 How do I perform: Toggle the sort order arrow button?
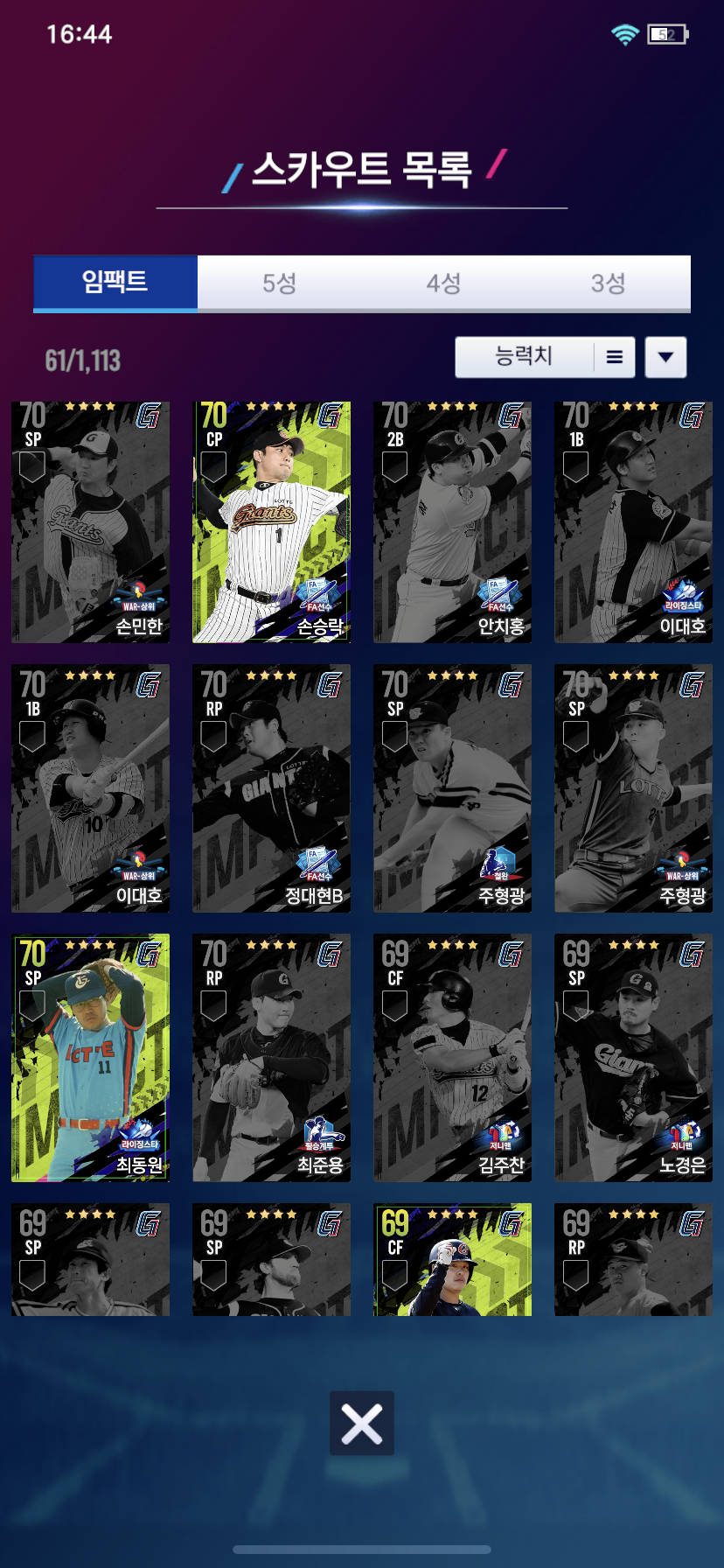point(665,357)
